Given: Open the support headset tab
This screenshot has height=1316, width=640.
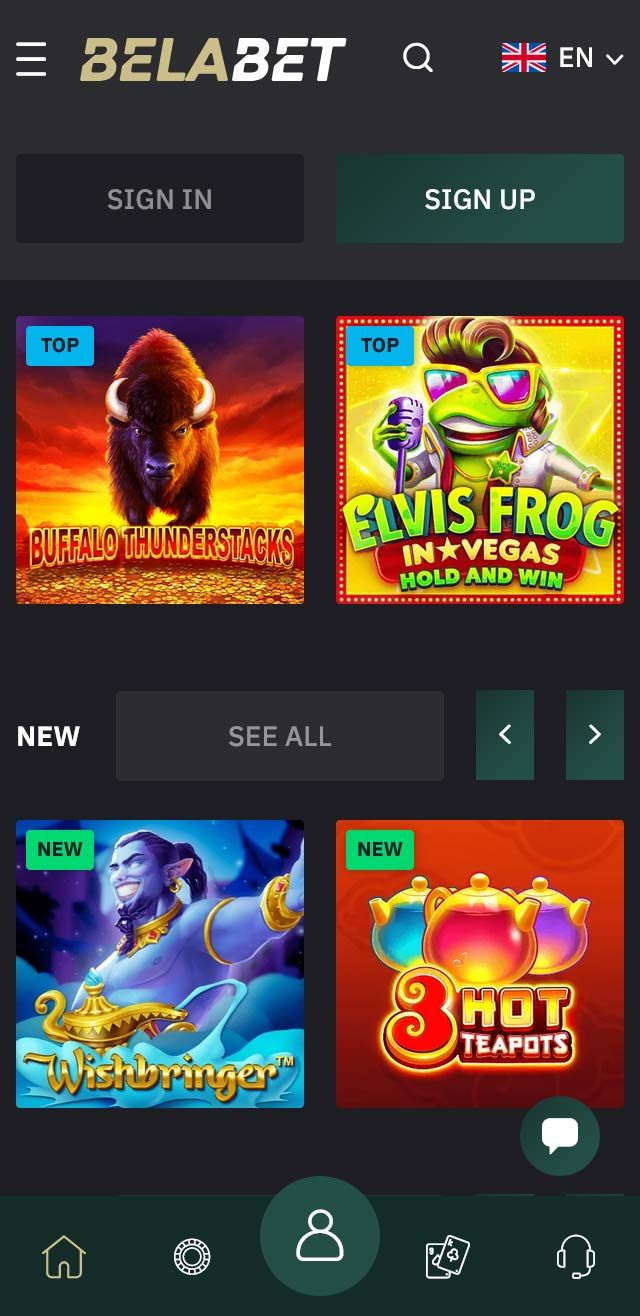Looking at the screenshot, I should tap(576, 1256).
